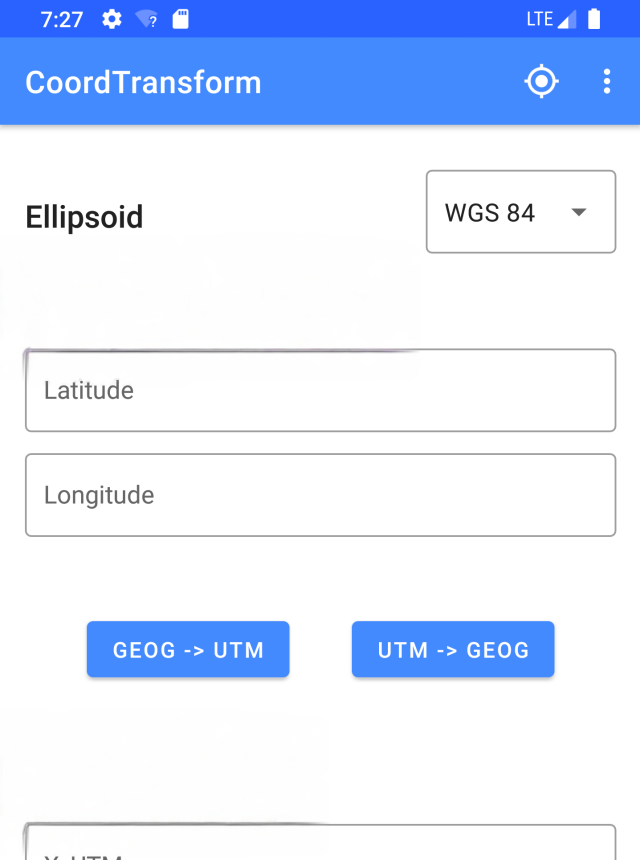Expand the WGS 84 ellipsoid dropdown
The height and width of the screenshot is (860, 640).
coord(520,212)
